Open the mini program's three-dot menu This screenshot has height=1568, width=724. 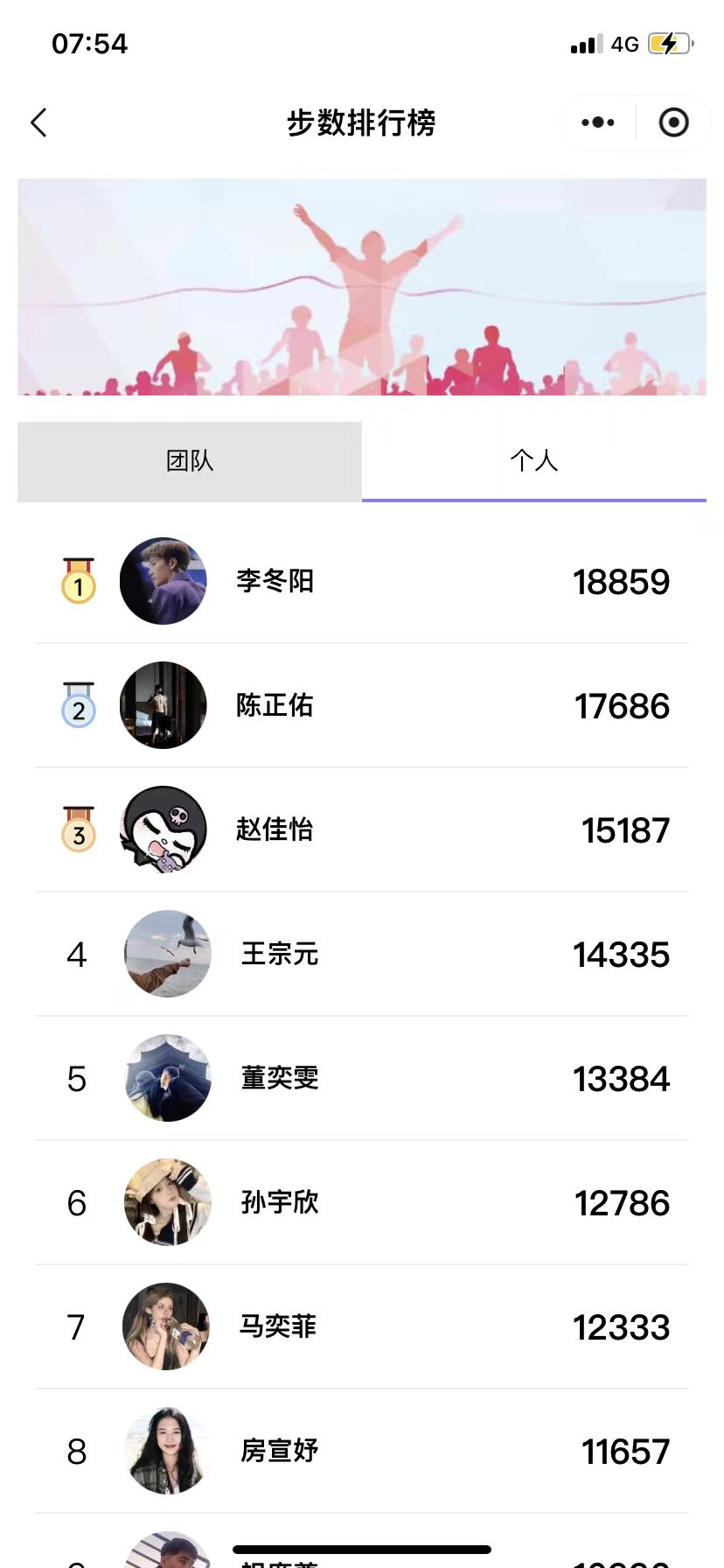point(598,122)
